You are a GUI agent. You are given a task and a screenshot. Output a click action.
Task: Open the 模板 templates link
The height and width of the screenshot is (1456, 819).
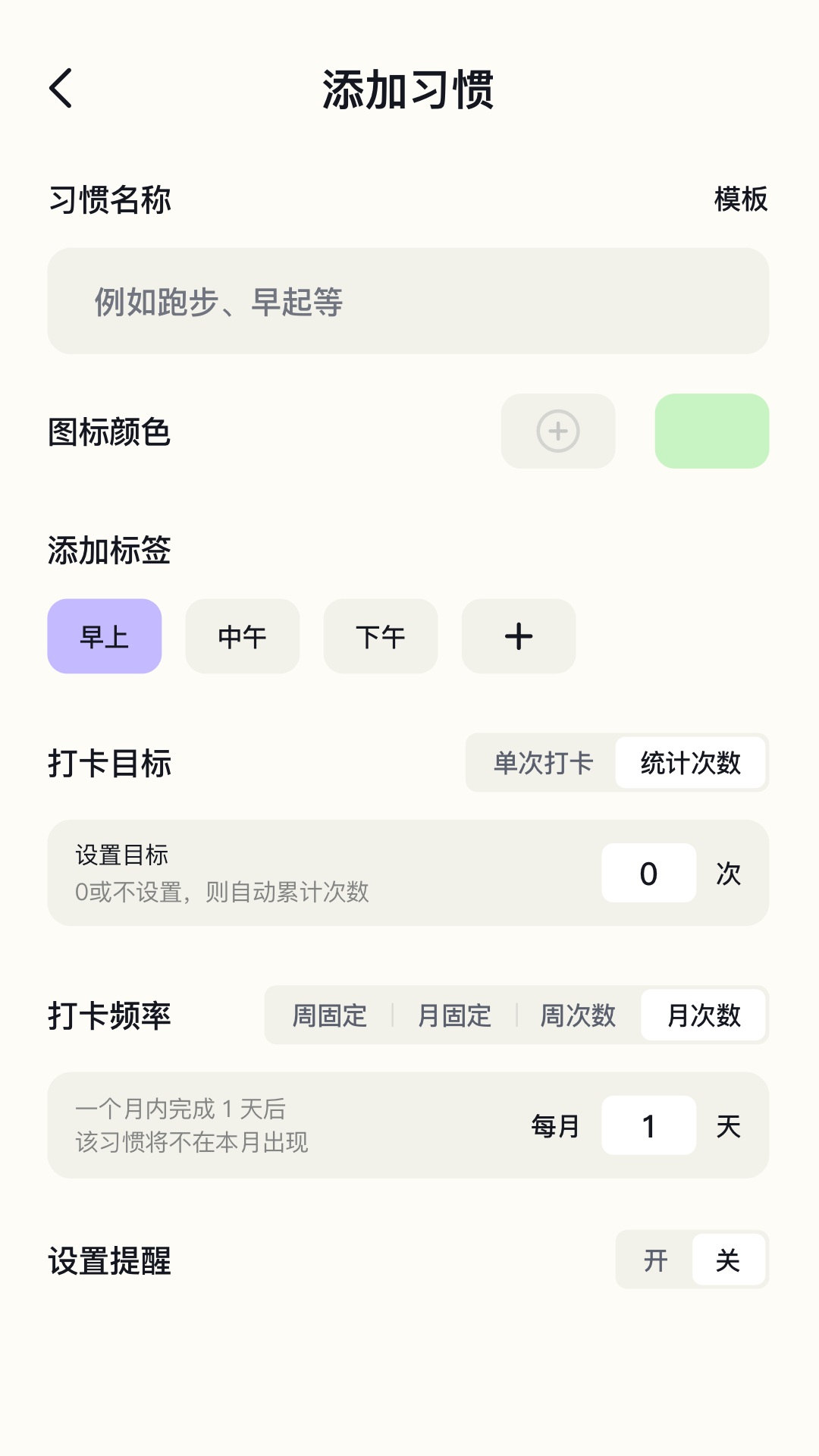point(739,200)
